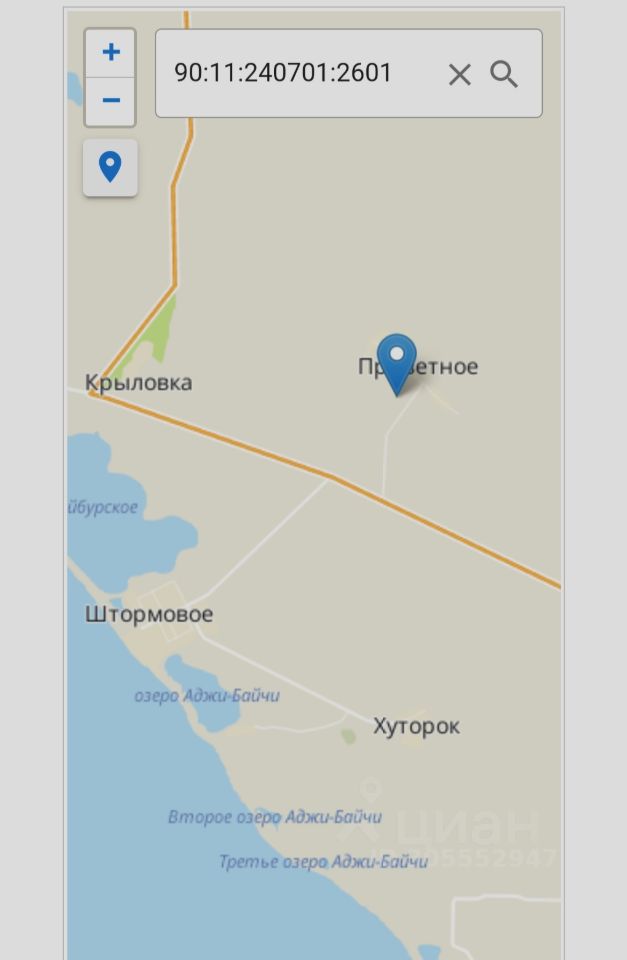
Task: Clear the search query with X
Action: pyautogui.click(x=459, y=74)
